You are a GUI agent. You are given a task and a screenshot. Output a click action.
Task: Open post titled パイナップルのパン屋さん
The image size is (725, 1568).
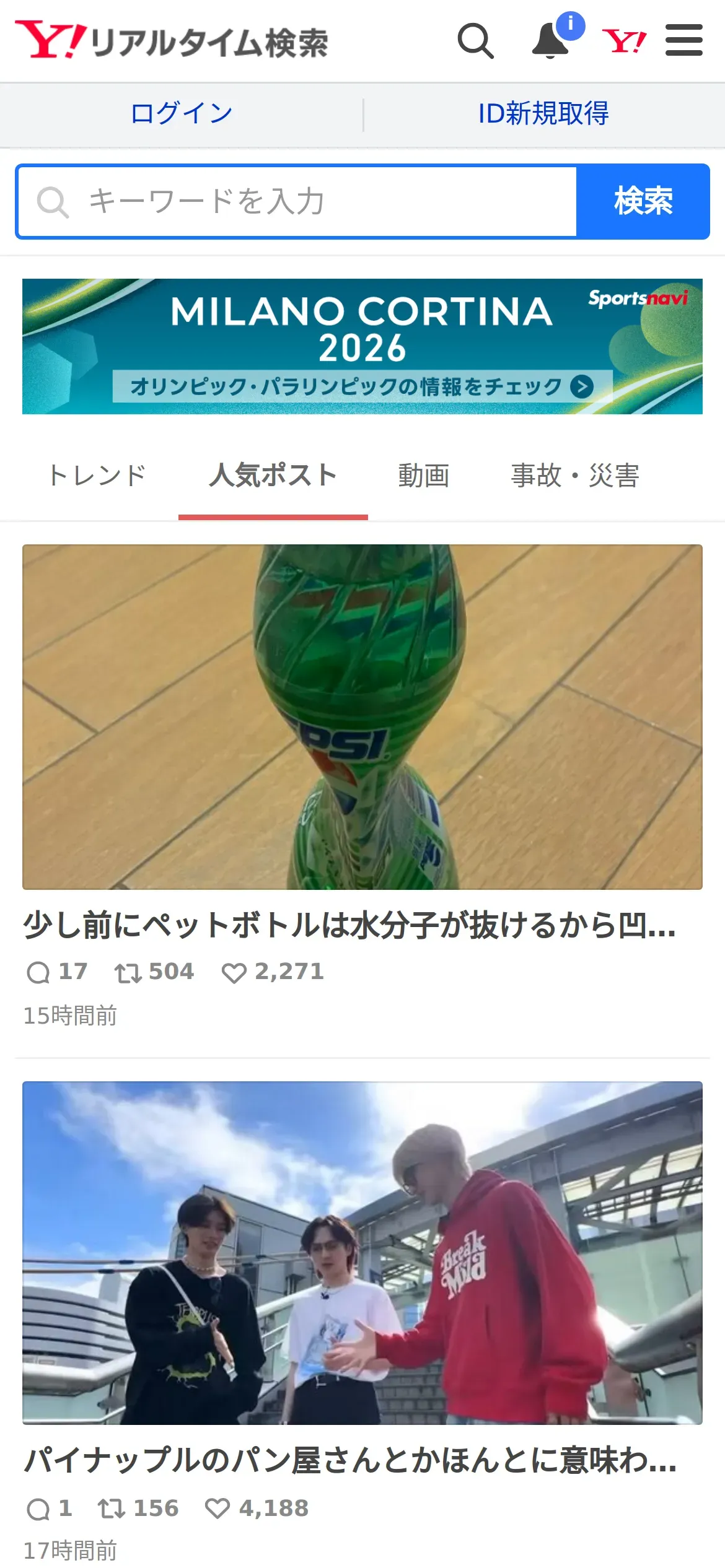click(350, 1460)
